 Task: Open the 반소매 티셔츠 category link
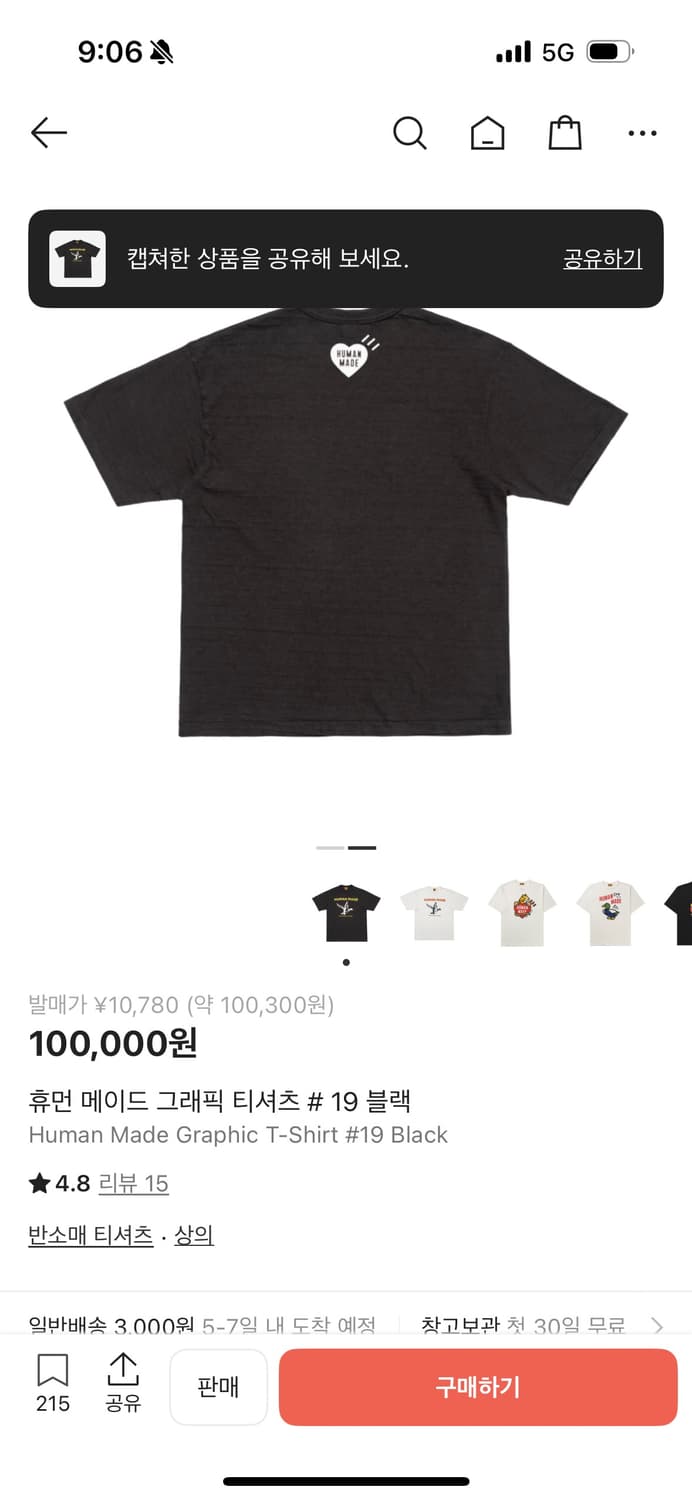[91, 1235]
